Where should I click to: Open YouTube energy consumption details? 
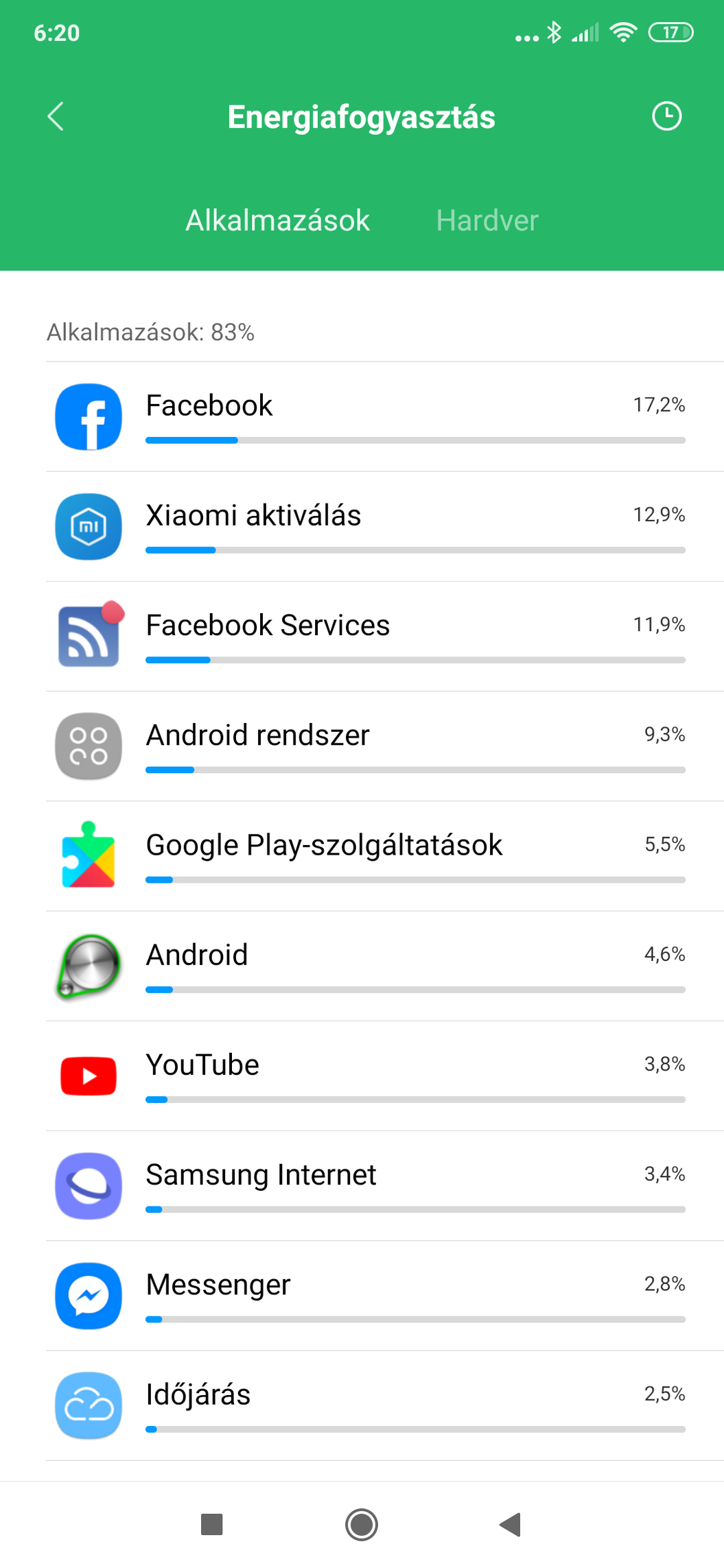[x=385, y=1076]
